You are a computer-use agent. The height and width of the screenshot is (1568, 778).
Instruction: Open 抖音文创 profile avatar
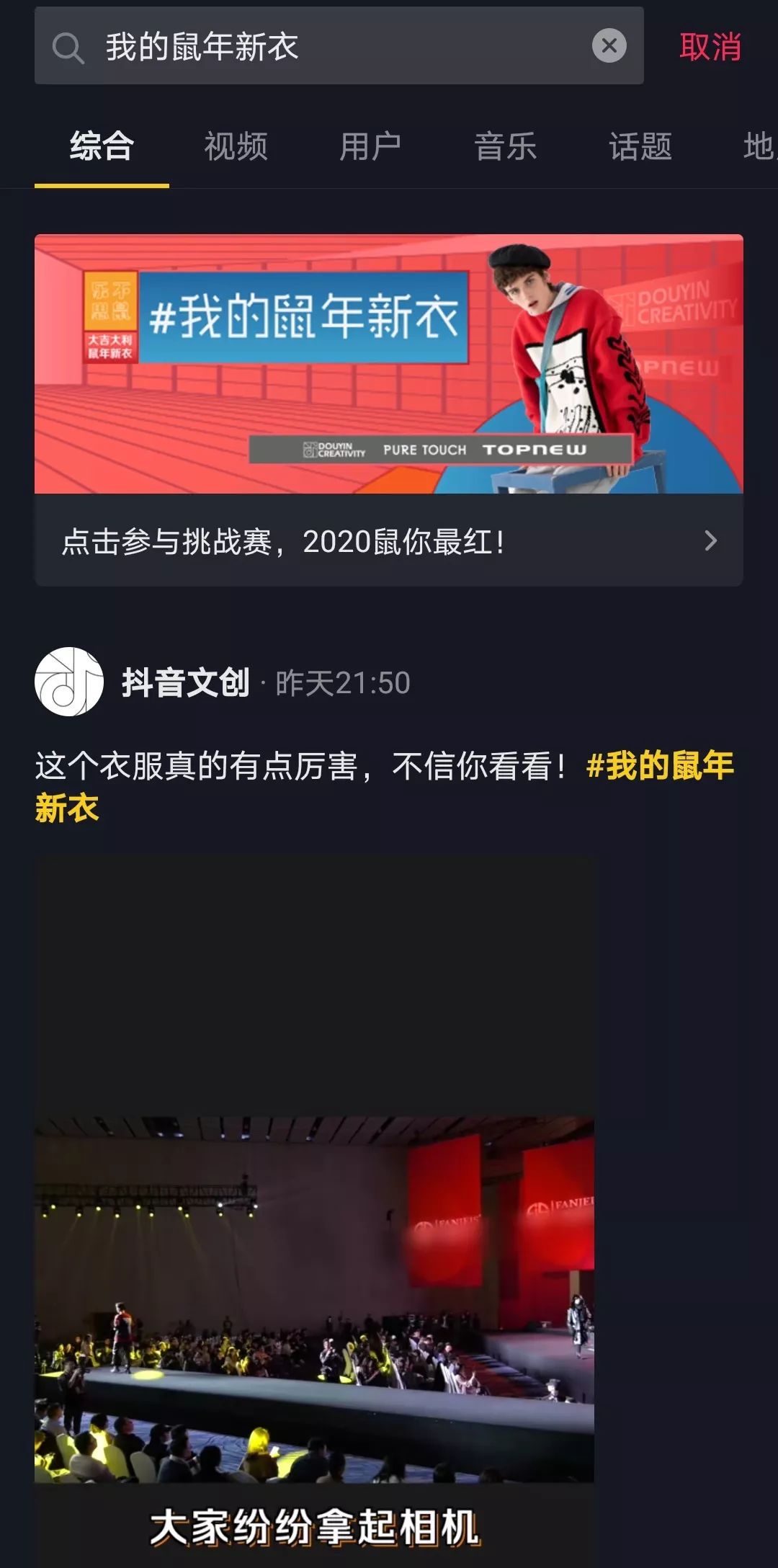[x=69, y=682]
